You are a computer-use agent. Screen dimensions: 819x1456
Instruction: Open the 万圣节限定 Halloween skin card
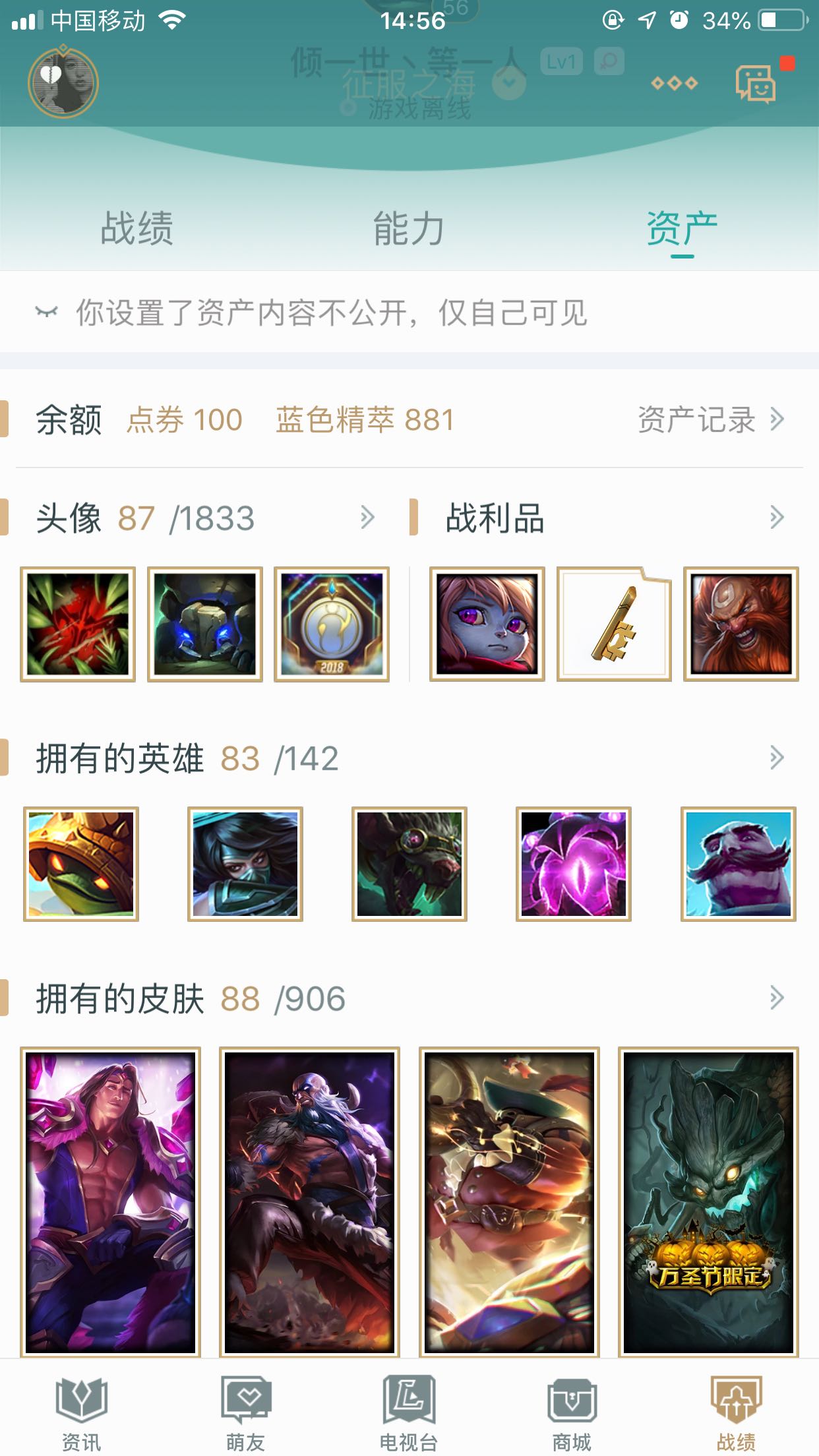point(708,1201)
